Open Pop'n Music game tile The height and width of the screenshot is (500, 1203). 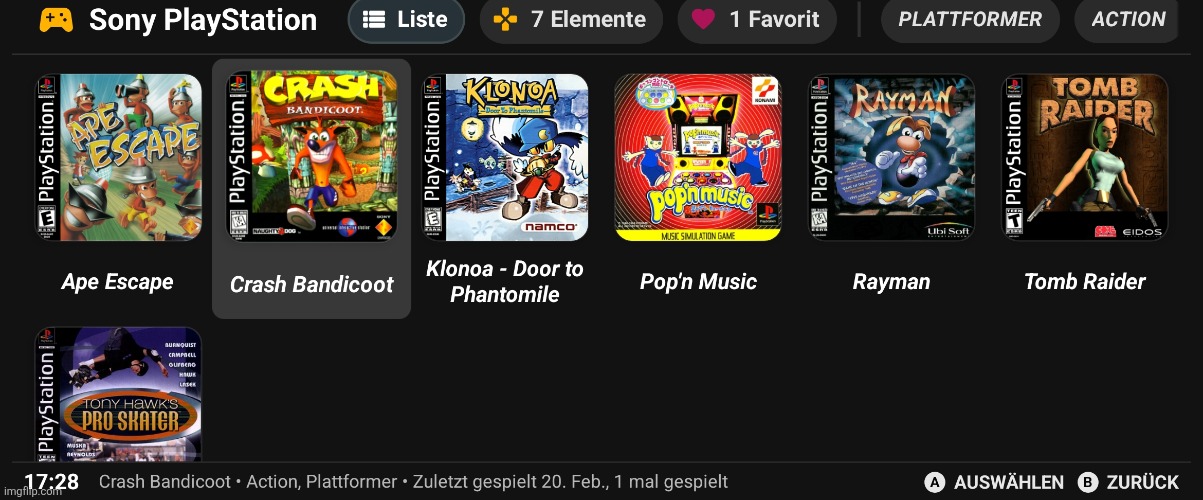698,158
